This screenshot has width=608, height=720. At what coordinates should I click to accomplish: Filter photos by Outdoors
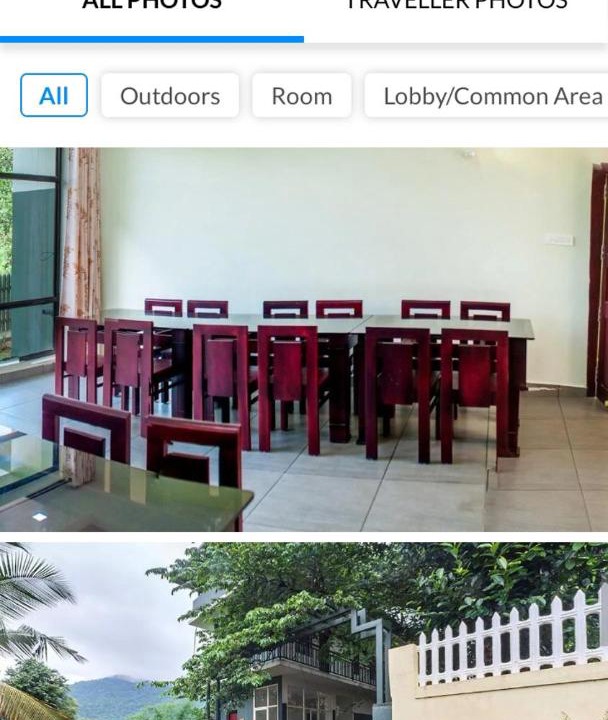coord(170,96)
